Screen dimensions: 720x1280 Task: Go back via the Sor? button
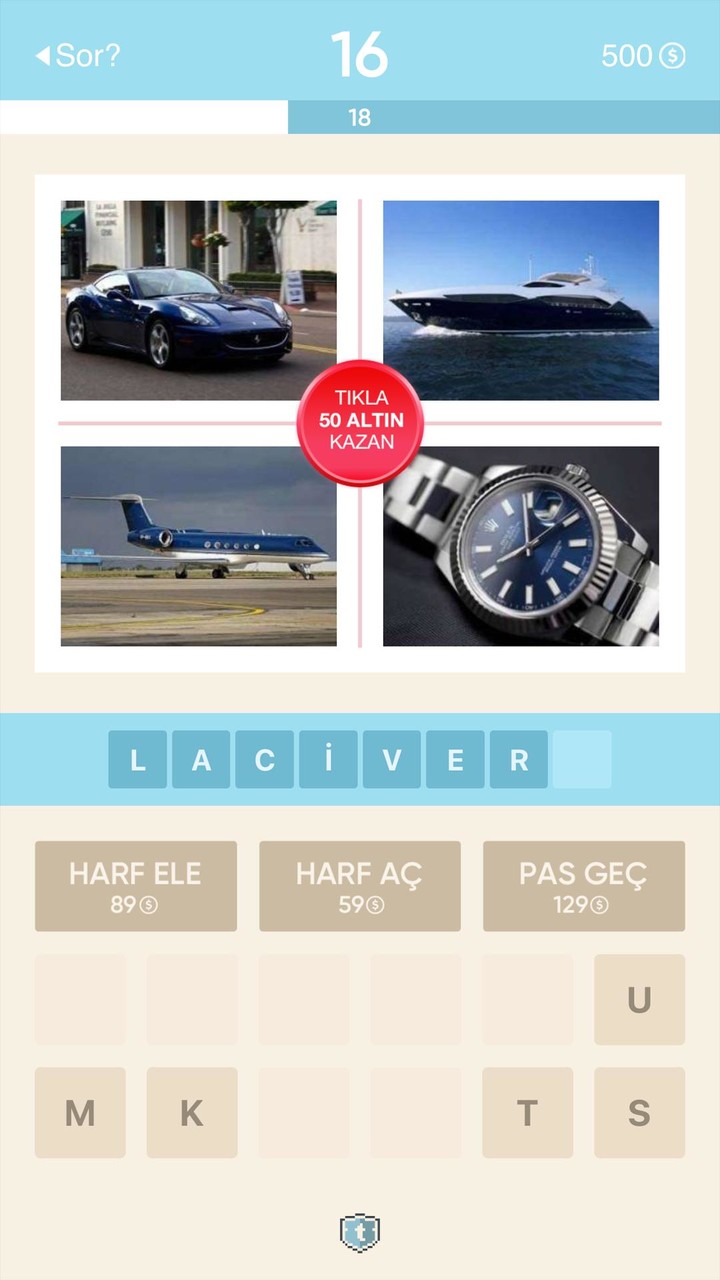tap(78, 56)
